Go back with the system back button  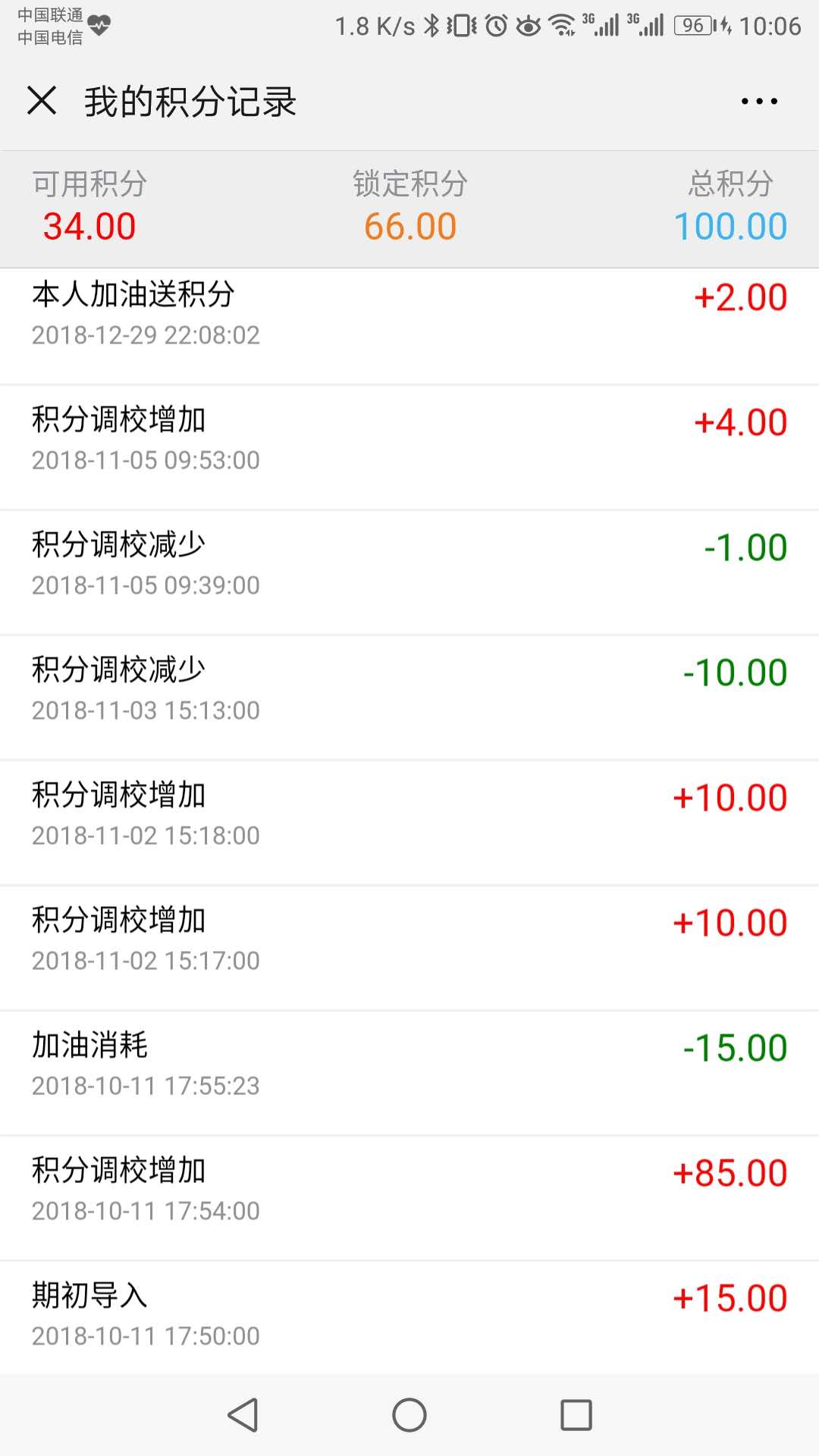(243, 1414)
